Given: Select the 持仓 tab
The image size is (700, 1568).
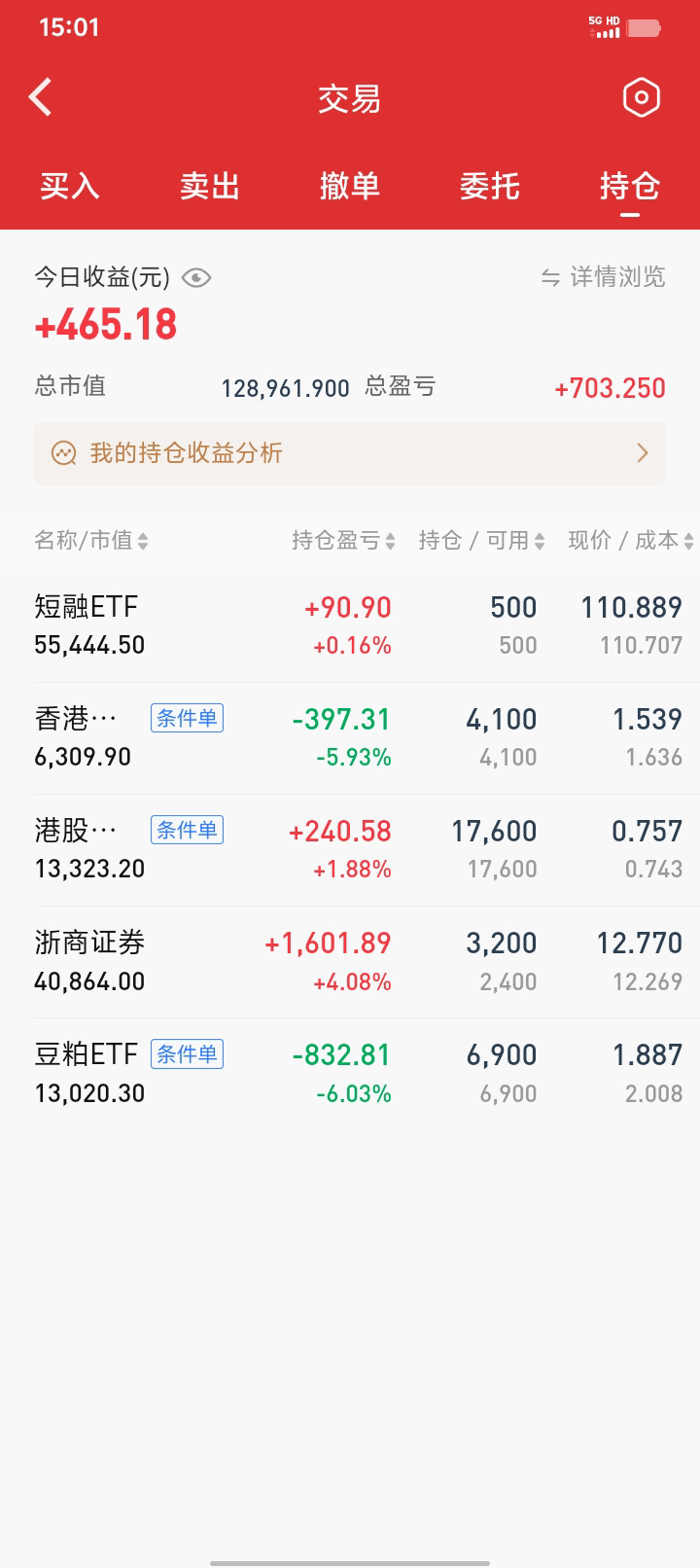Looking at the screenshot, I should [x=630, y=186].
